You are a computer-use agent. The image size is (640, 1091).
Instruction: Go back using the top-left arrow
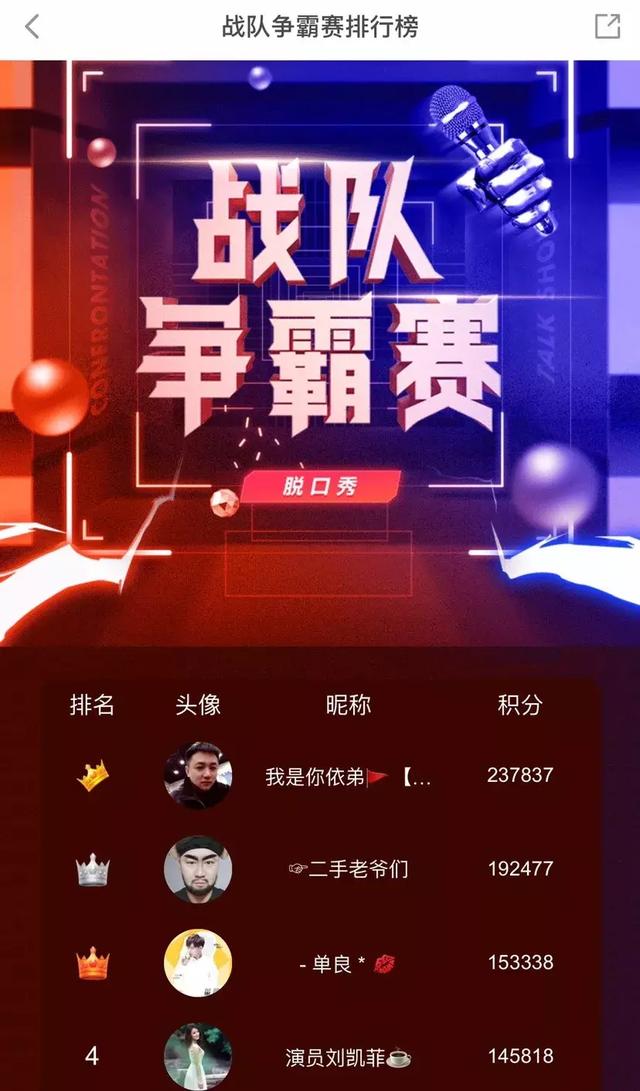[x=32, y=27]
